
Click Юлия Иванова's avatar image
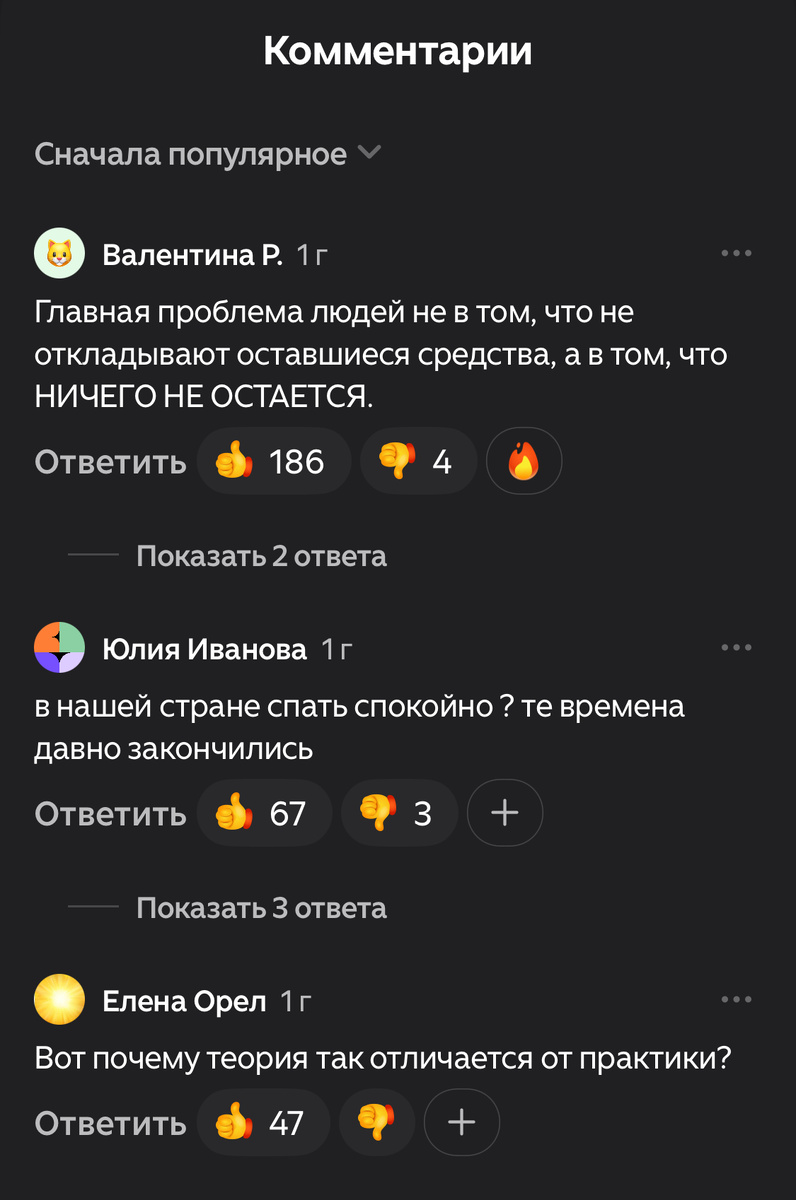(59, 648)
